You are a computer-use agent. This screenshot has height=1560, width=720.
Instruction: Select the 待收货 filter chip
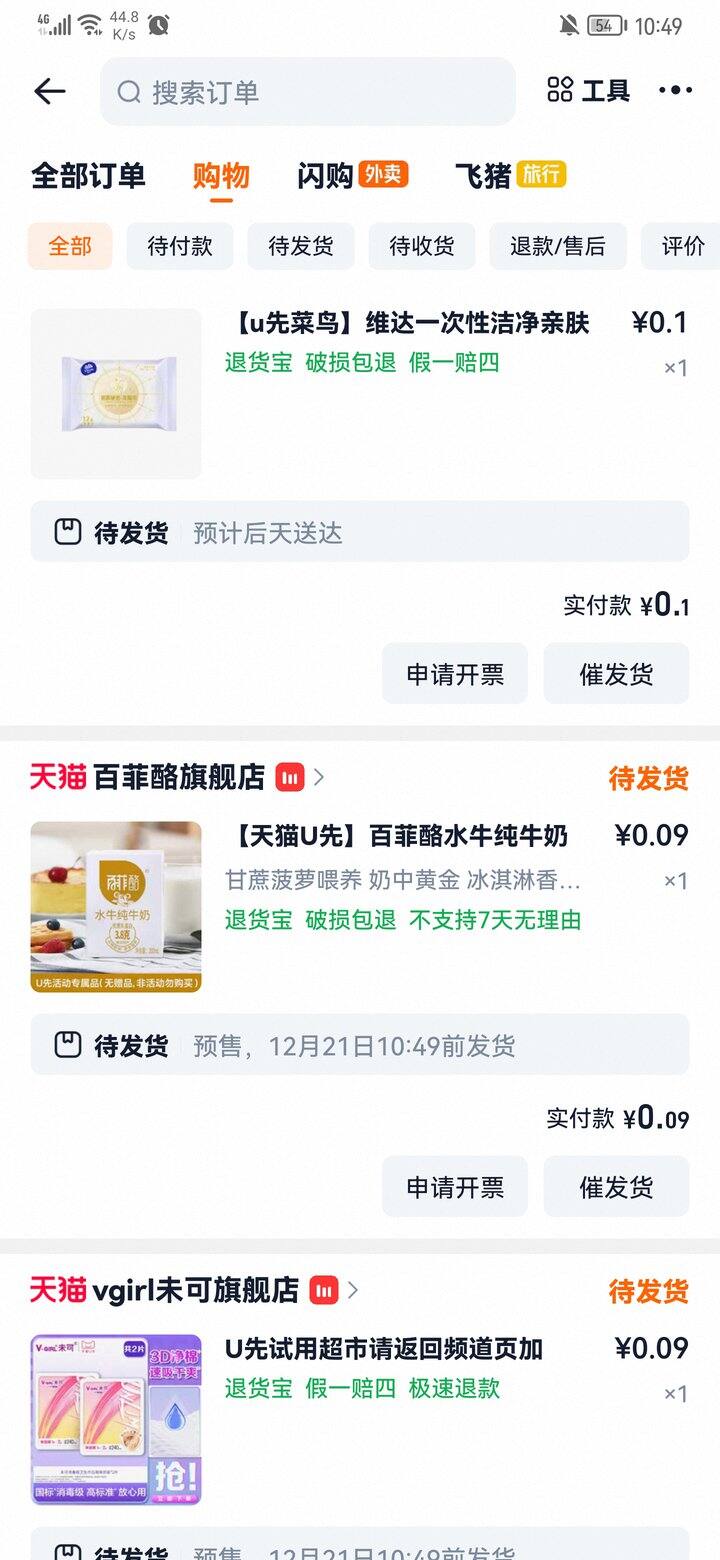point(421,246)
